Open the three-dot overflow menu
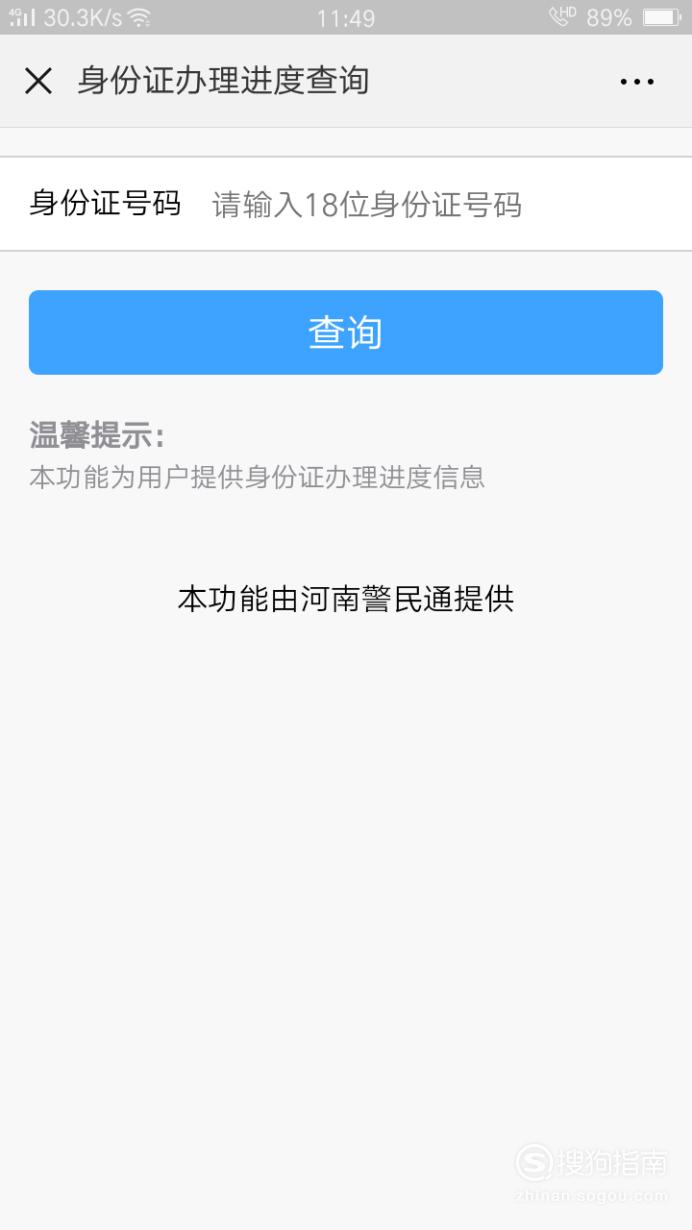This screenshot has width=692, height=1230. [637, 82]
